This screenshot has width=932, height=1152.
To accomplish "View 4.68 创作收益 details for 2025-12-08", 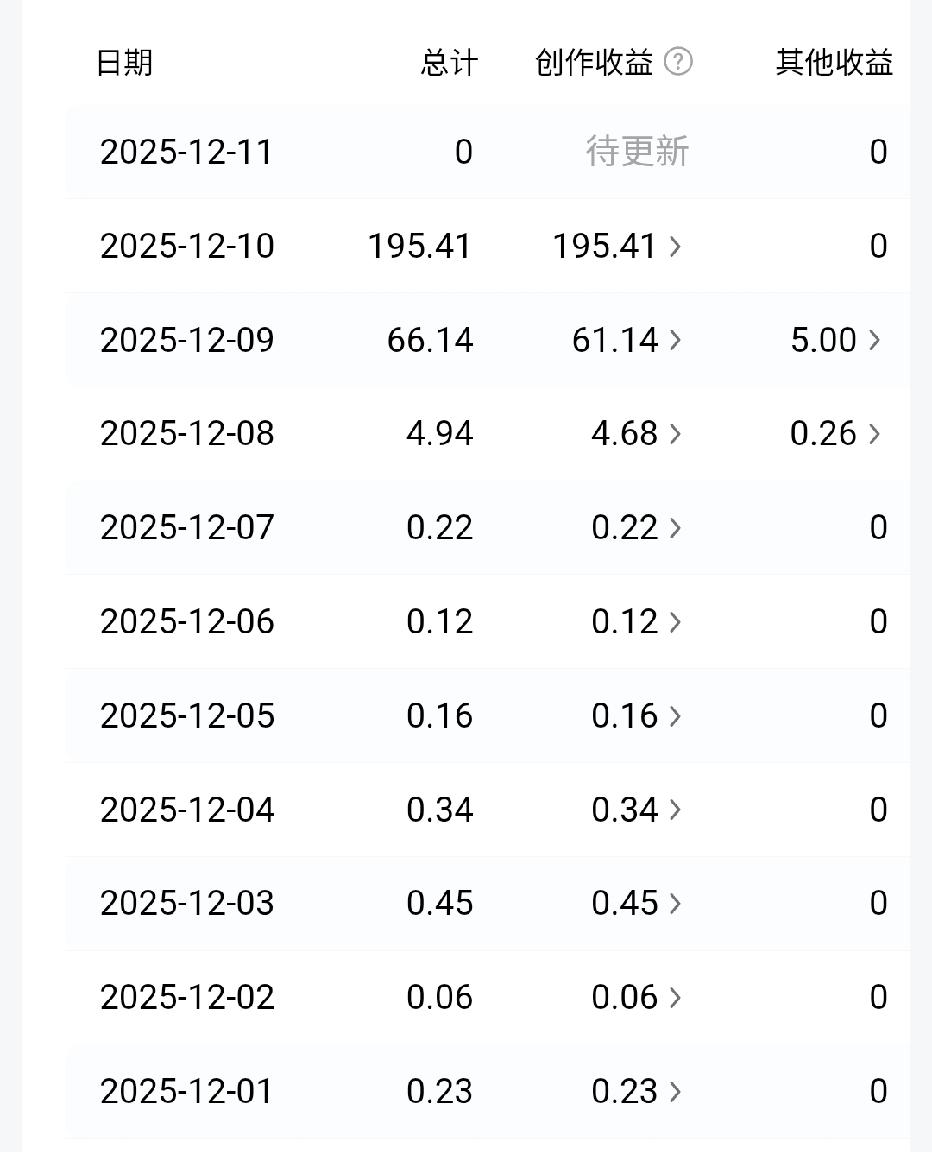I will tap(636, 433).
